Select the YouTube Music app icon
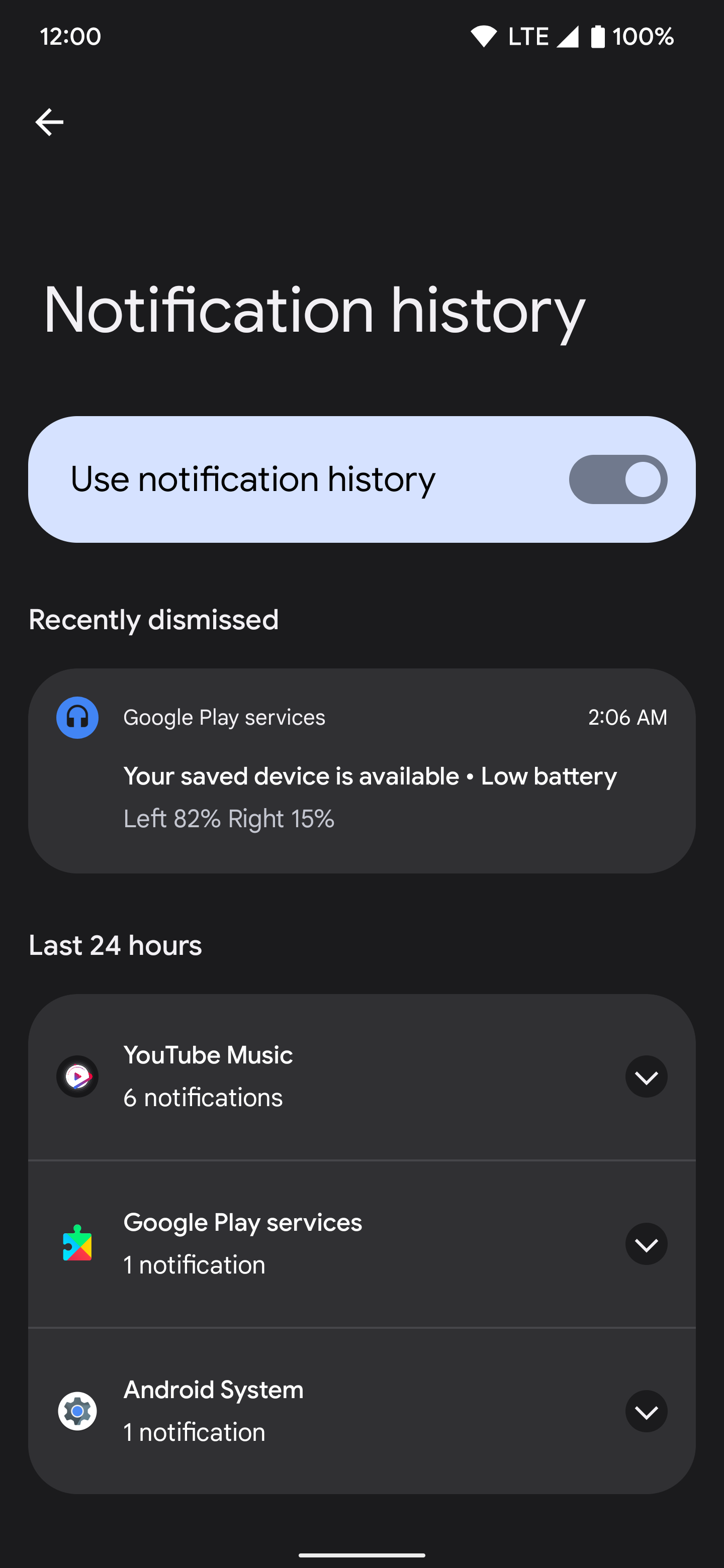The image size is (724, 1568). tap(77, 1076)
